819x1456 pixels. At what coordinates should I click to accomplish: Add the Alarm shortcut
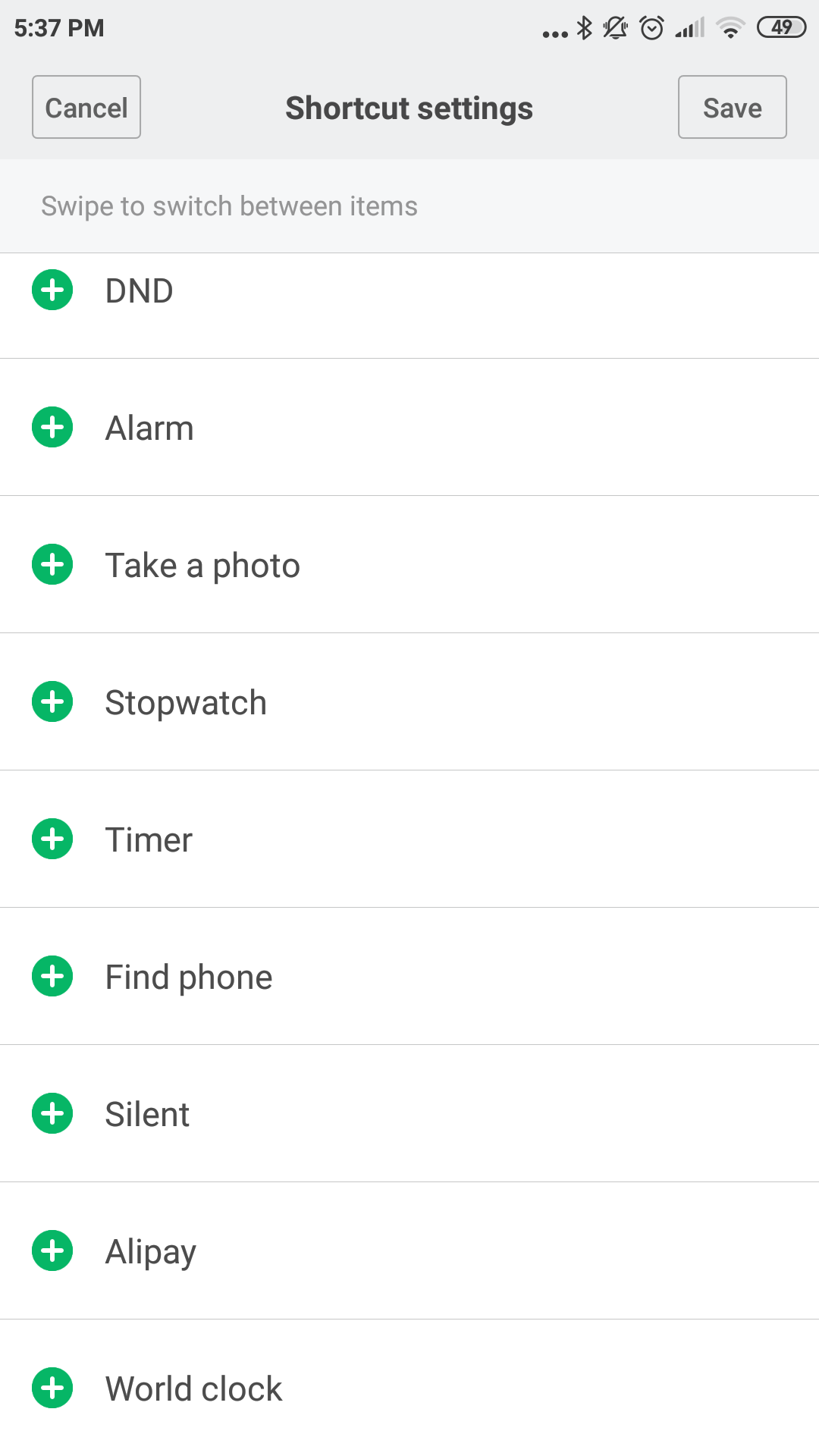(x=52, y=427)
